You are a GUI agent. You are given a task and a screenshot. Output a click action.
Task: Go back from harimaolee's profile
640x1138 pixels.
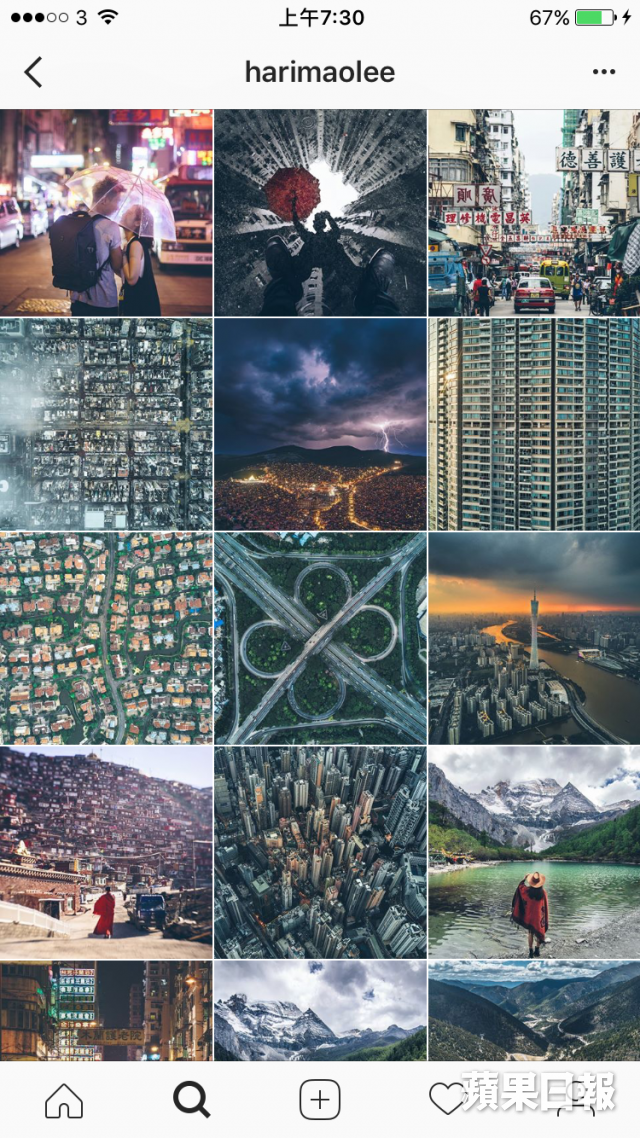pyautogui.click(x=33, y=72)
